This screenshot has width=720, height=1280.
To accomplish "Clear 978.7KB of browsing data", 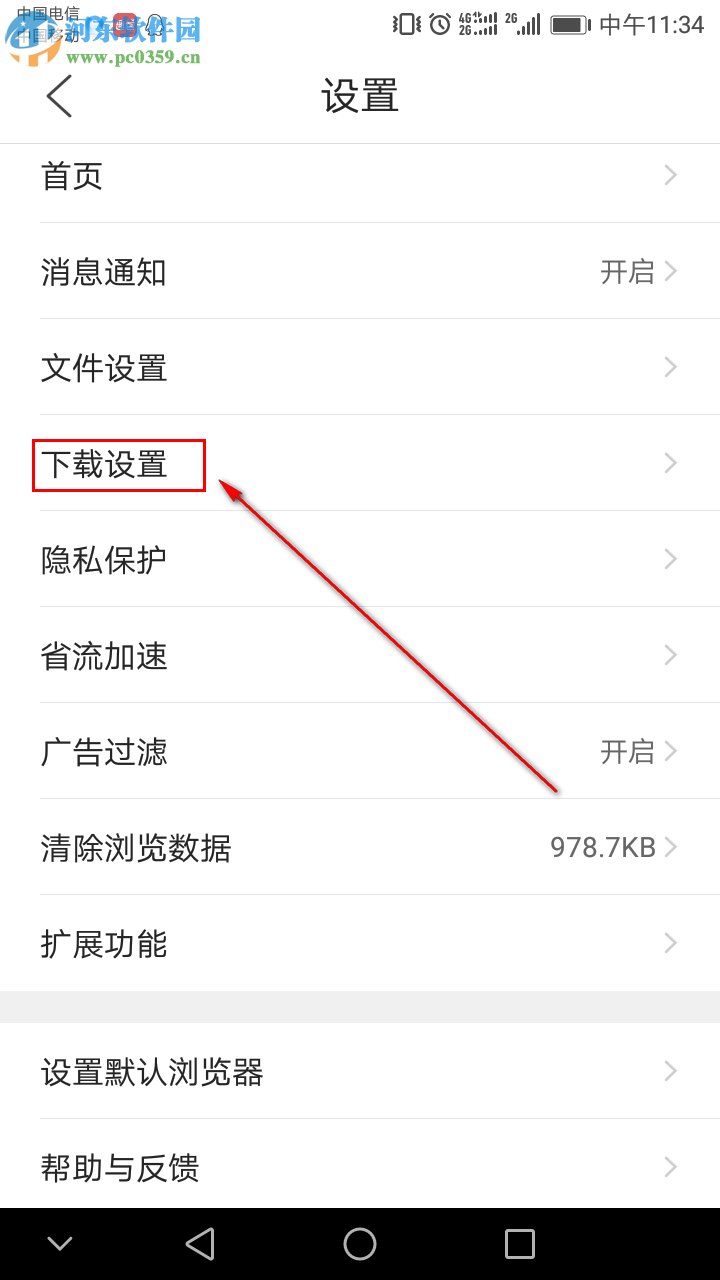I will [360, 847].
